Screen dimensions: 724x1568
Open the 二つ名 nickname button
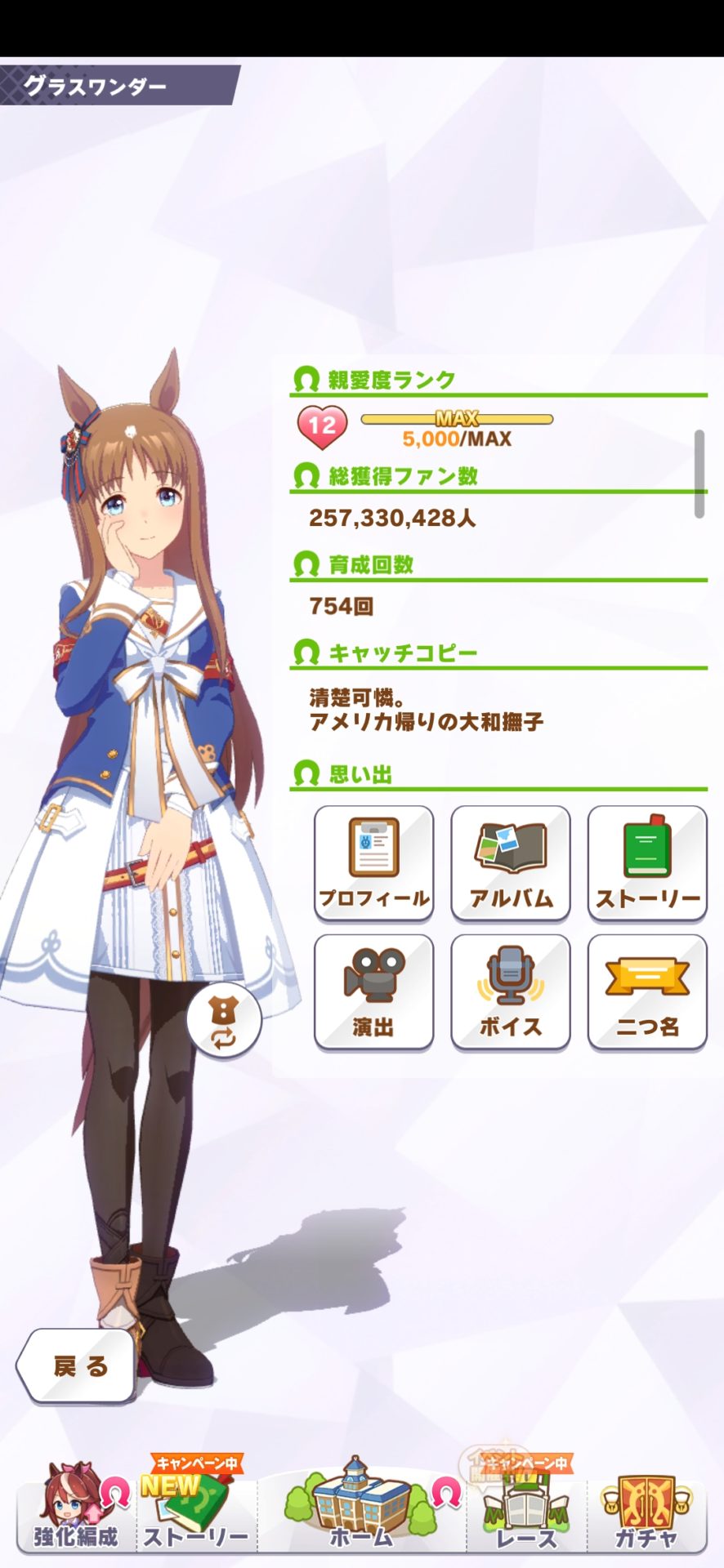pyautogui.click(x=647, y=991)
